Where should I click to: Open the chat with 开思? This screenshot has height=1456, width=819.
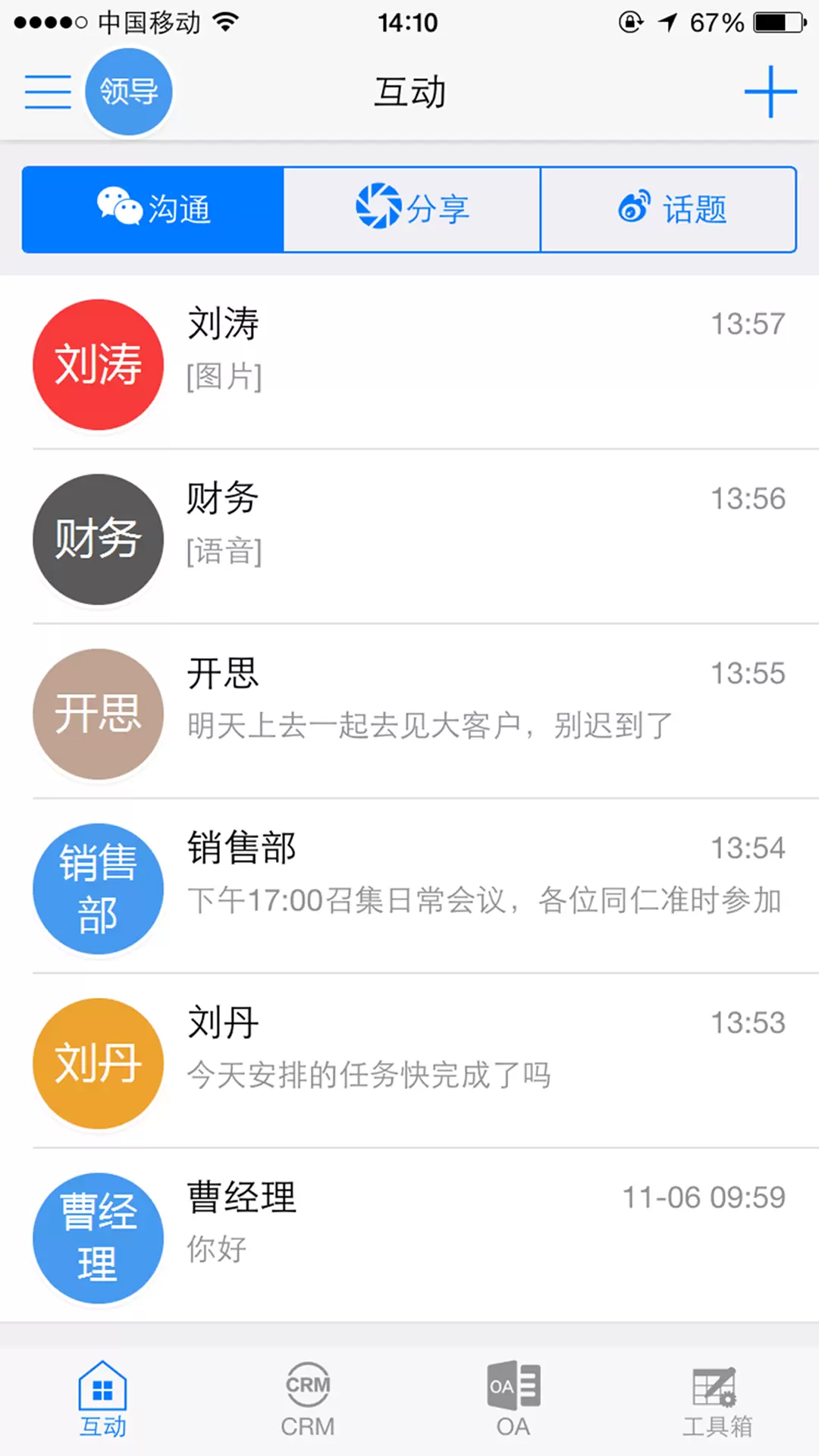tap(409, 711)
